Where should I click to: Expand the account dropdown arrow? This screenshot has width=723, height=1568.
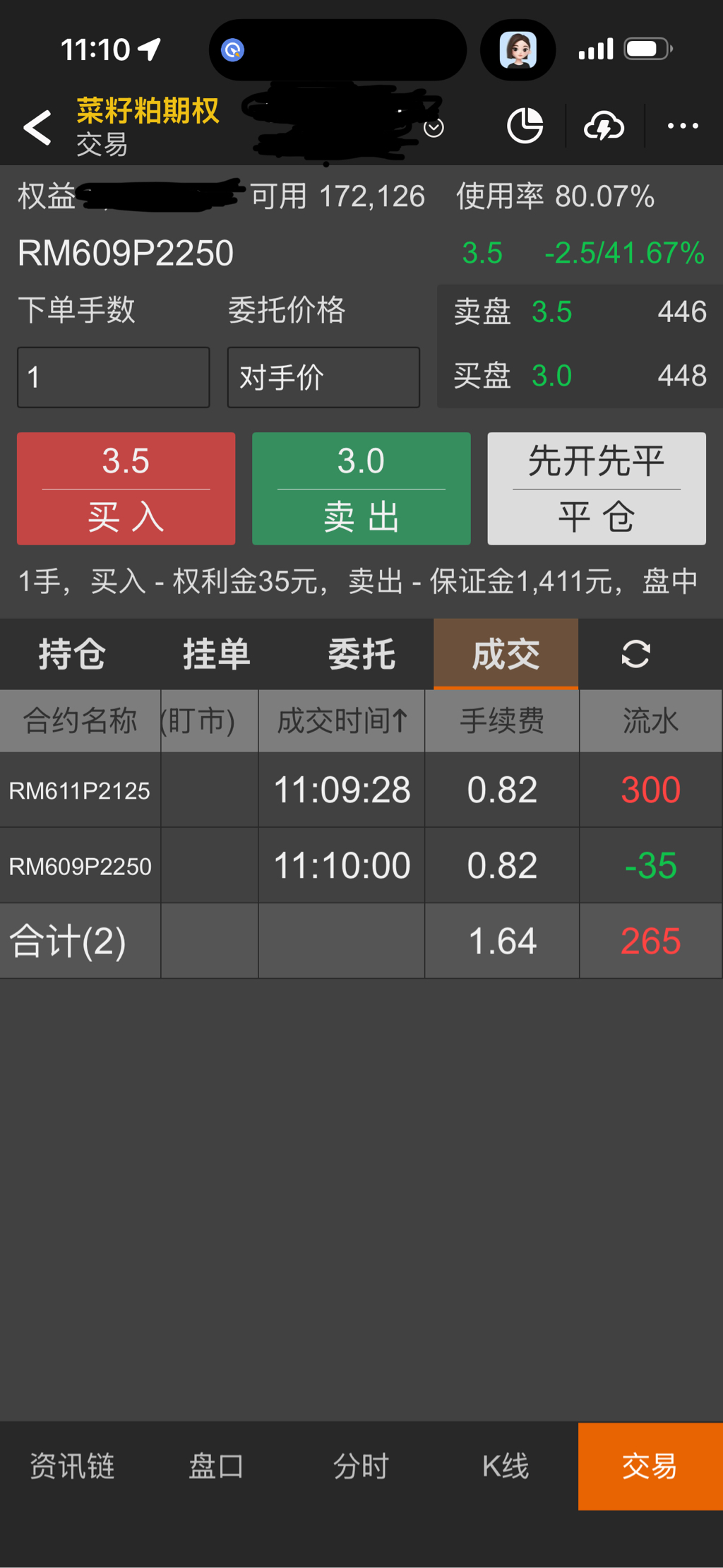coord(434,128)
